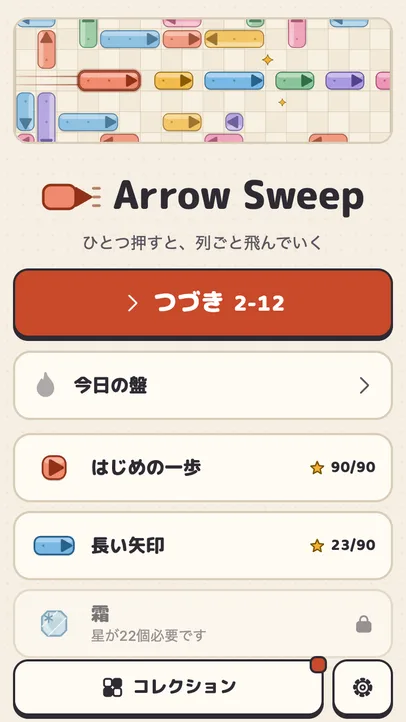Continue playing level 2-12
This screenshot has height=722, width=406.
pyautogui.click(x=203, y=304)
